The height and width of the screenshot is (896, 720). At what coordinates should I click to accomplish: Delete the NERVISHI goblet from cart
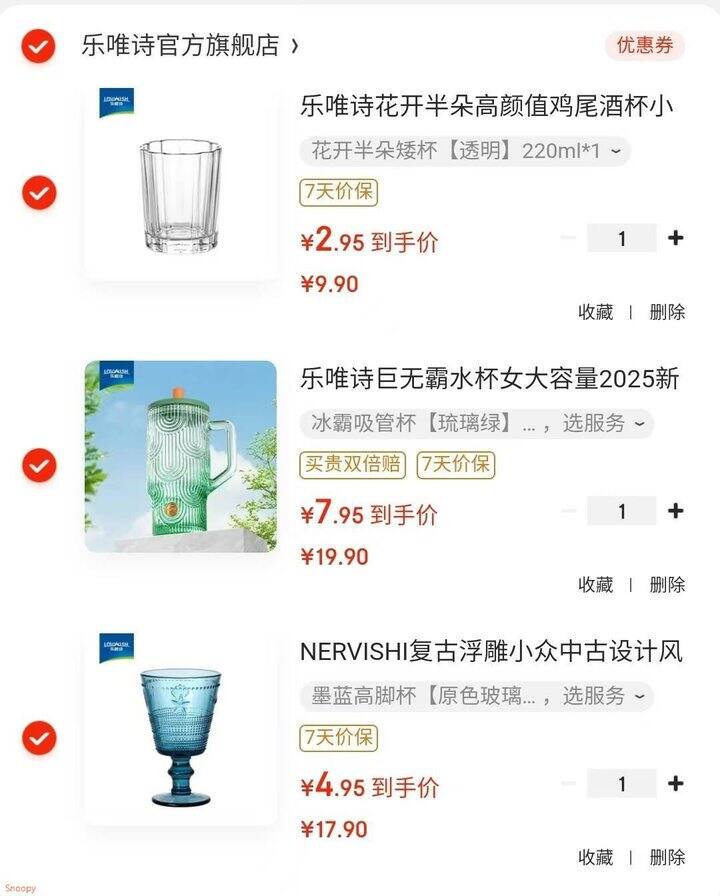(667, 858)
